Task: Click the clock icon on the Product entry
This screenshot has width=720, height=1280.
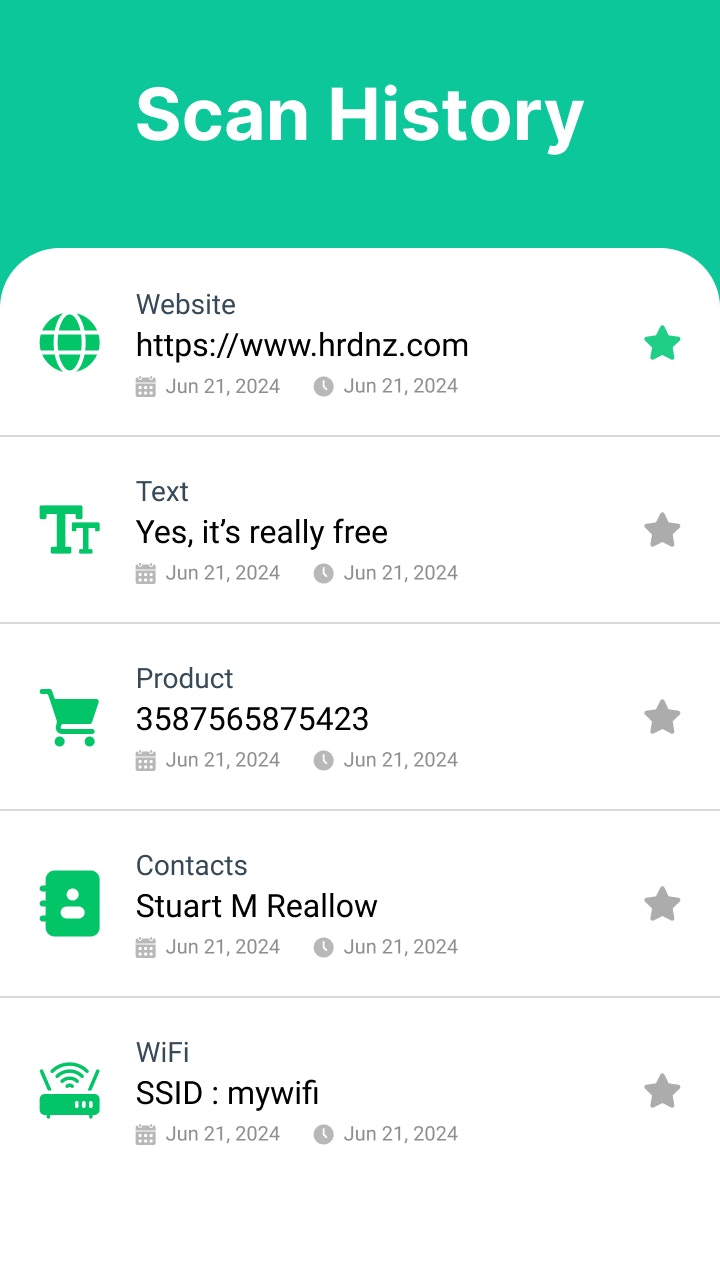Action: point(323,759)
